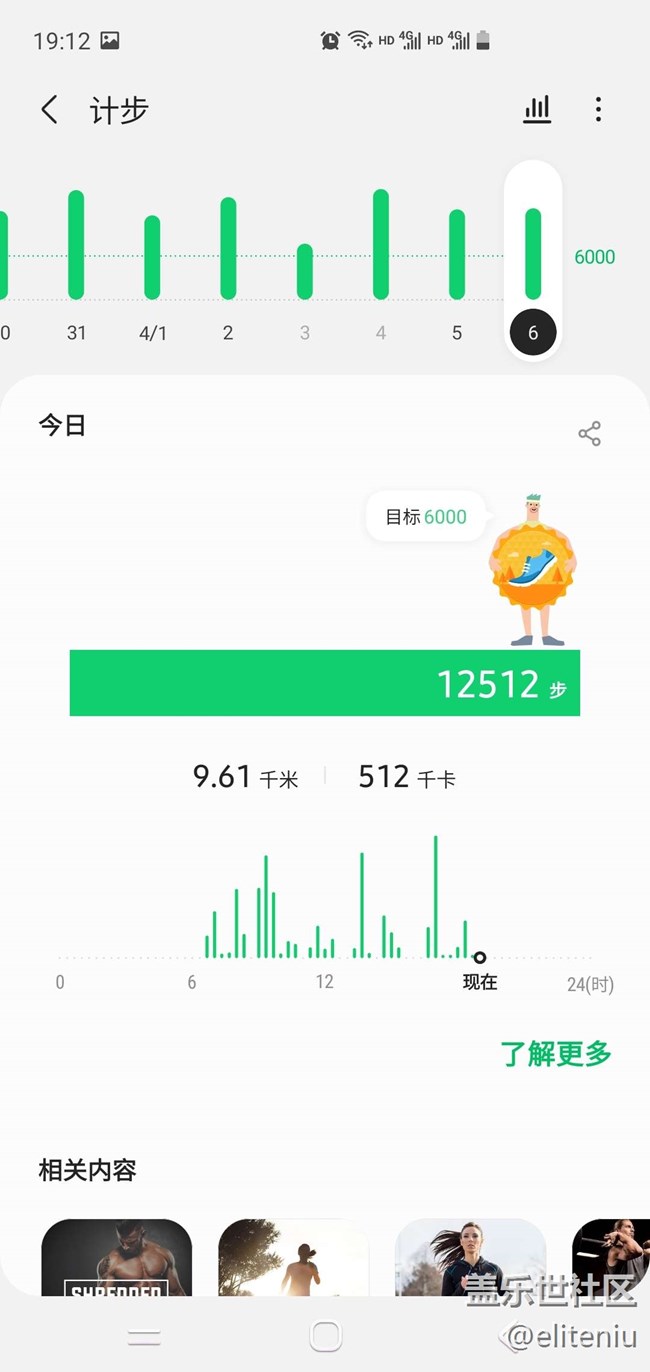Open the SHREDDED workout card

[116, 1258]
